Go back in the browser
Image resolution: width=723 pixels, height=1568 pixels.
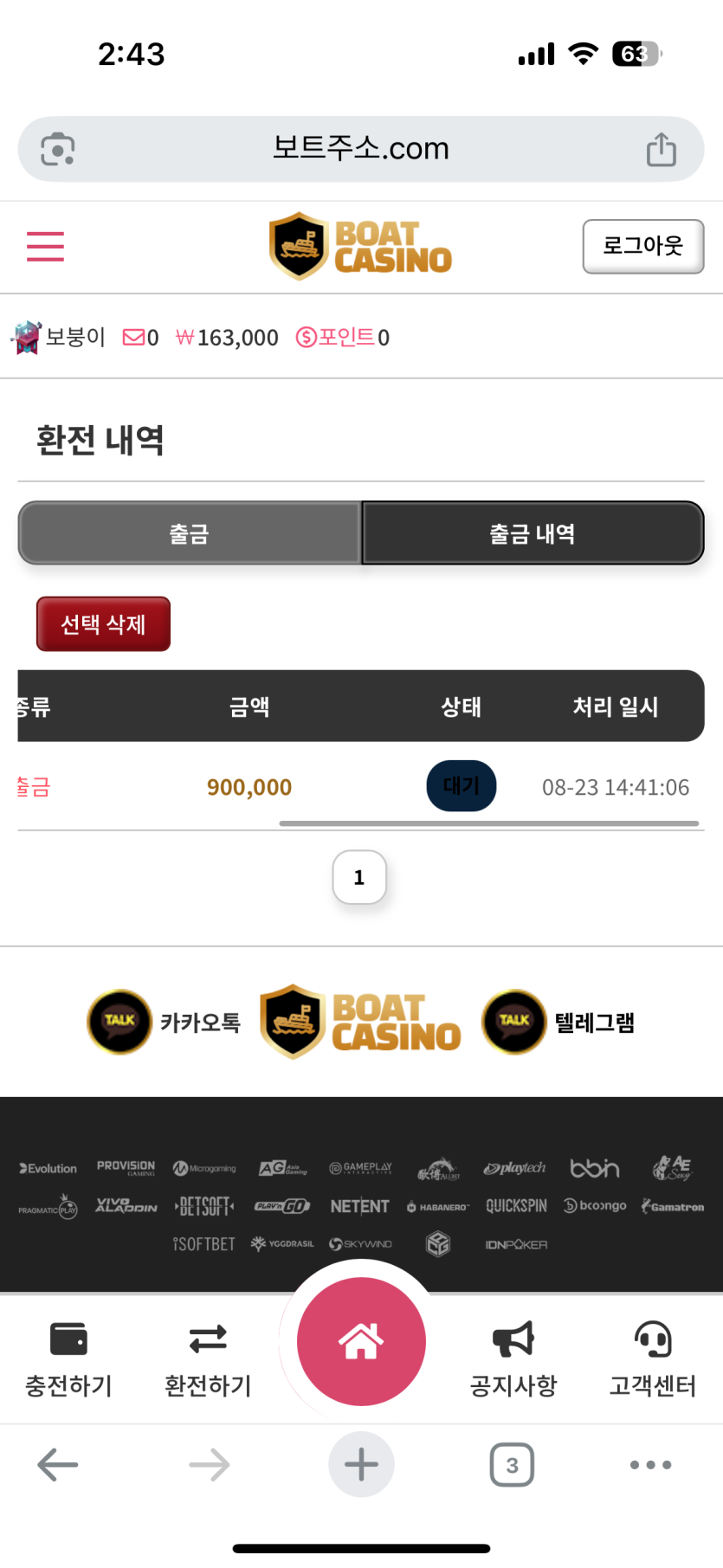coord(58,1465)
